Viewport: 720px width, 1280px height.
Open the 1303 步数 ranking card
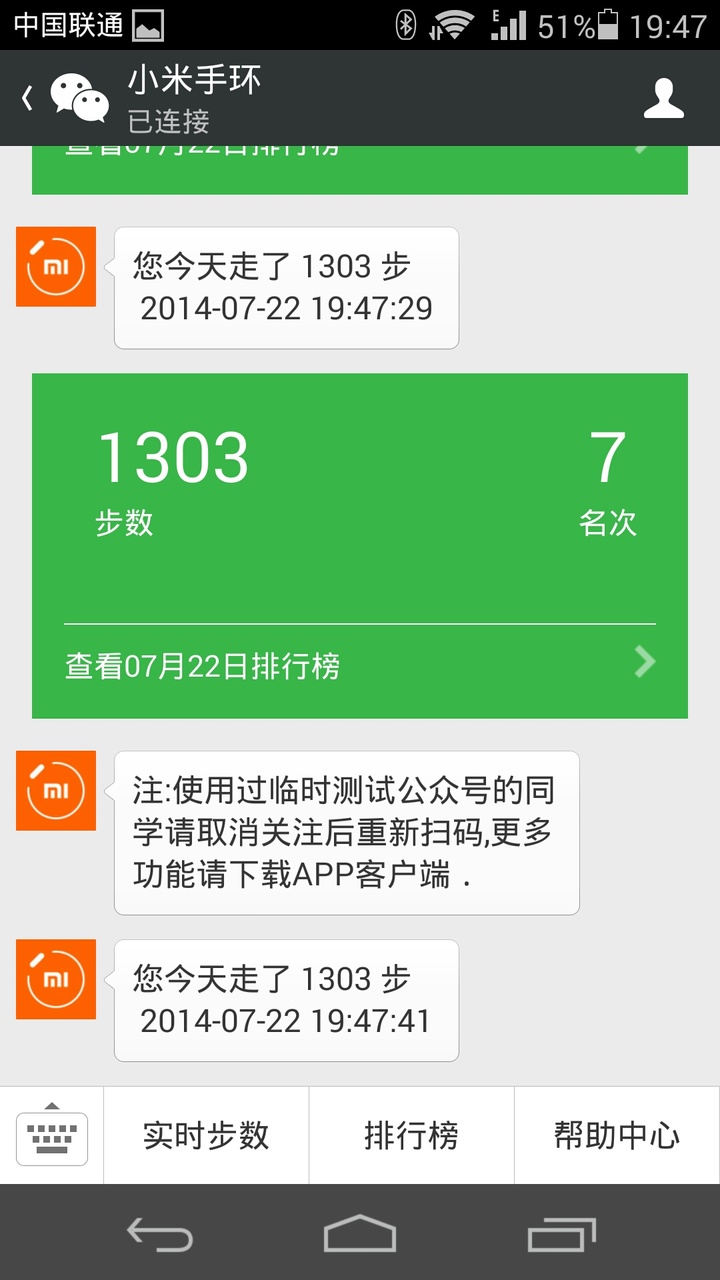click(360, 546)
